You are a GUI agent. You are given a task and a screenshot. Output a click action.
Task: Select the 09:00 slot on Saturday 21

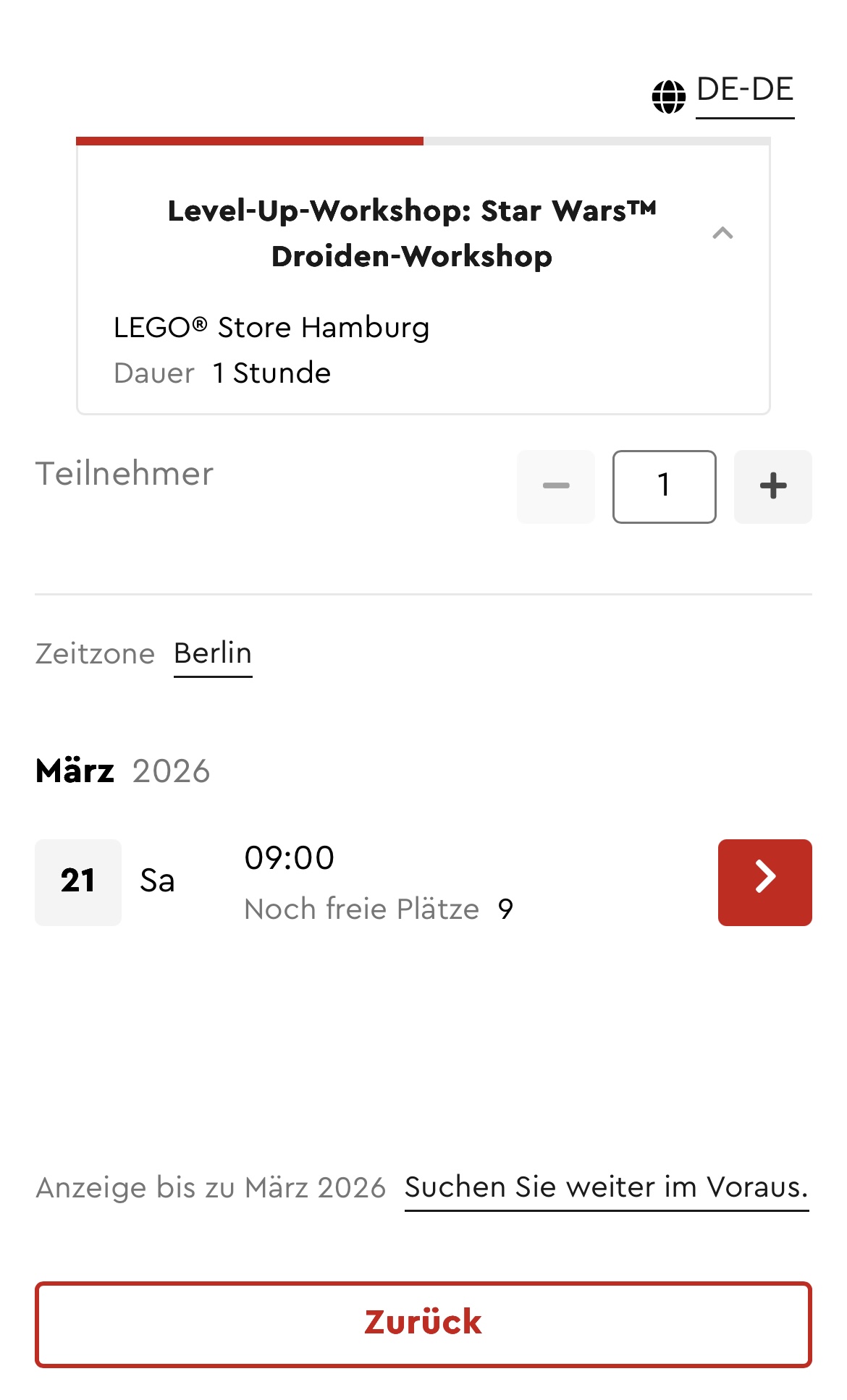(764, 882)
